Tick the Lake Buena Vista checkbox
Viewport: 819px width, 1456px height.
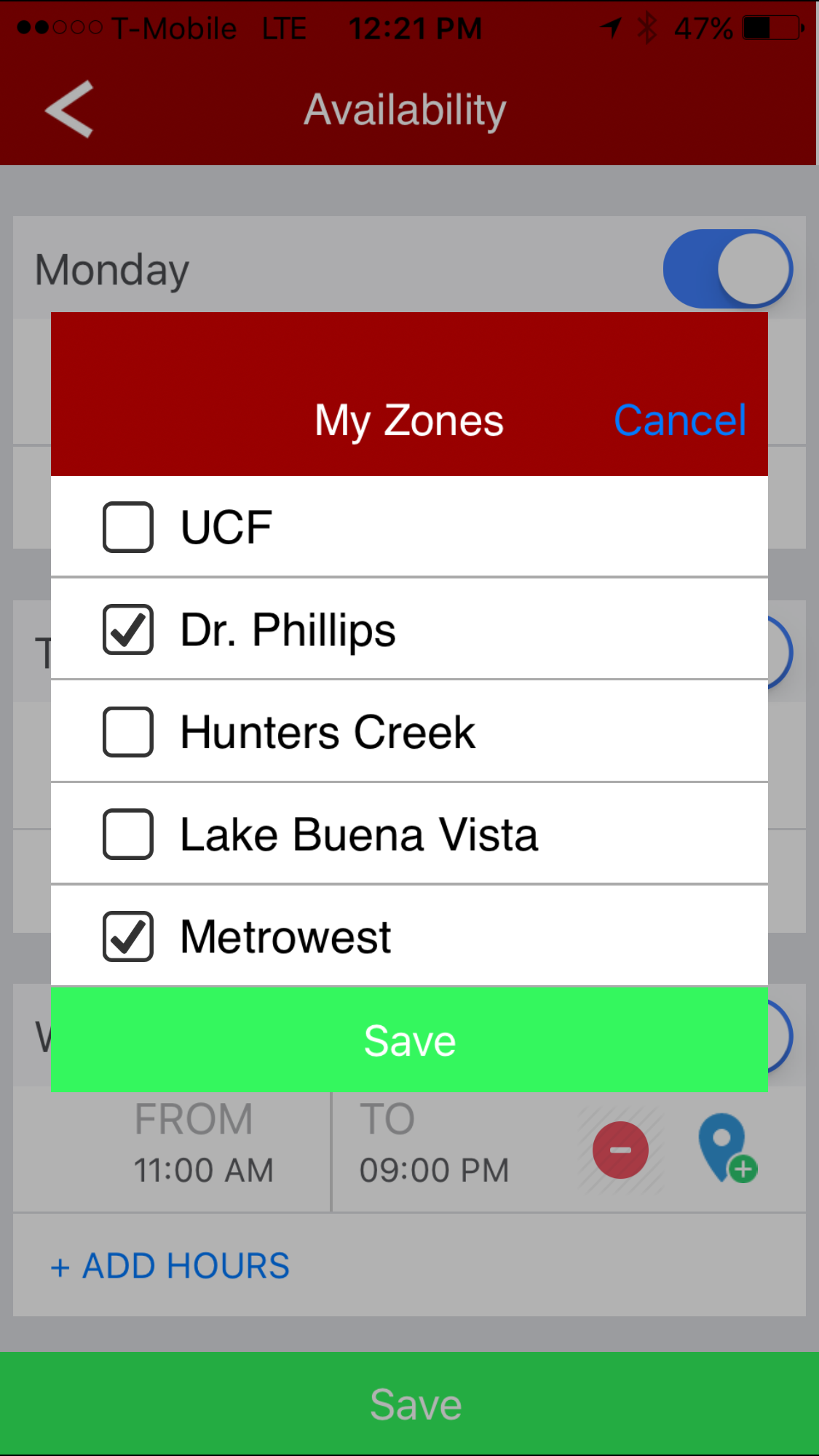click(x=128, y=834)
